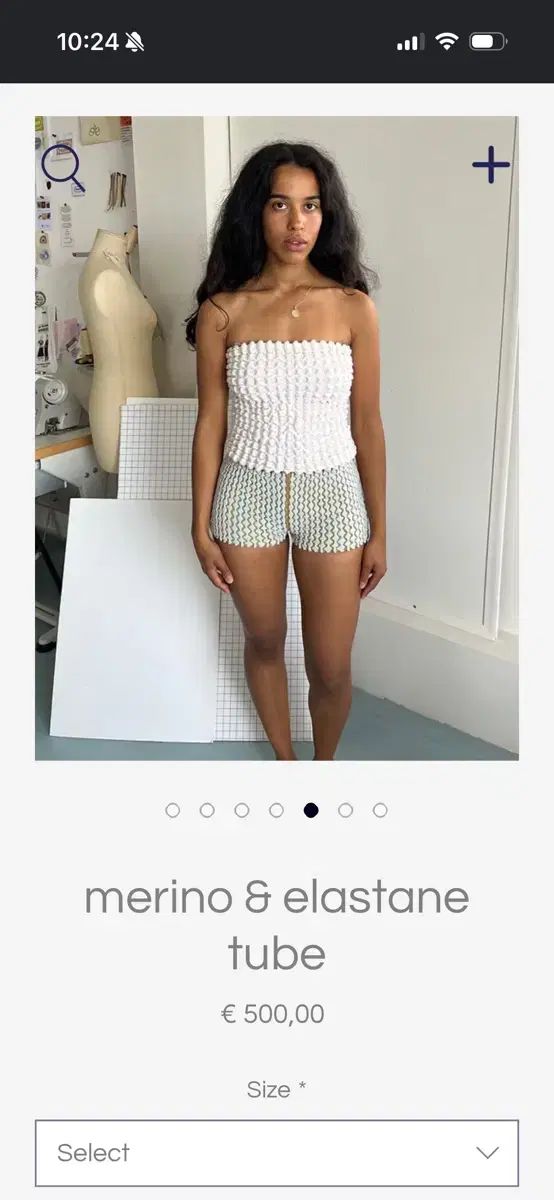This screenshot has height=1200, width=554.
Task: Go to the third image dot
Action: point(242,810)
